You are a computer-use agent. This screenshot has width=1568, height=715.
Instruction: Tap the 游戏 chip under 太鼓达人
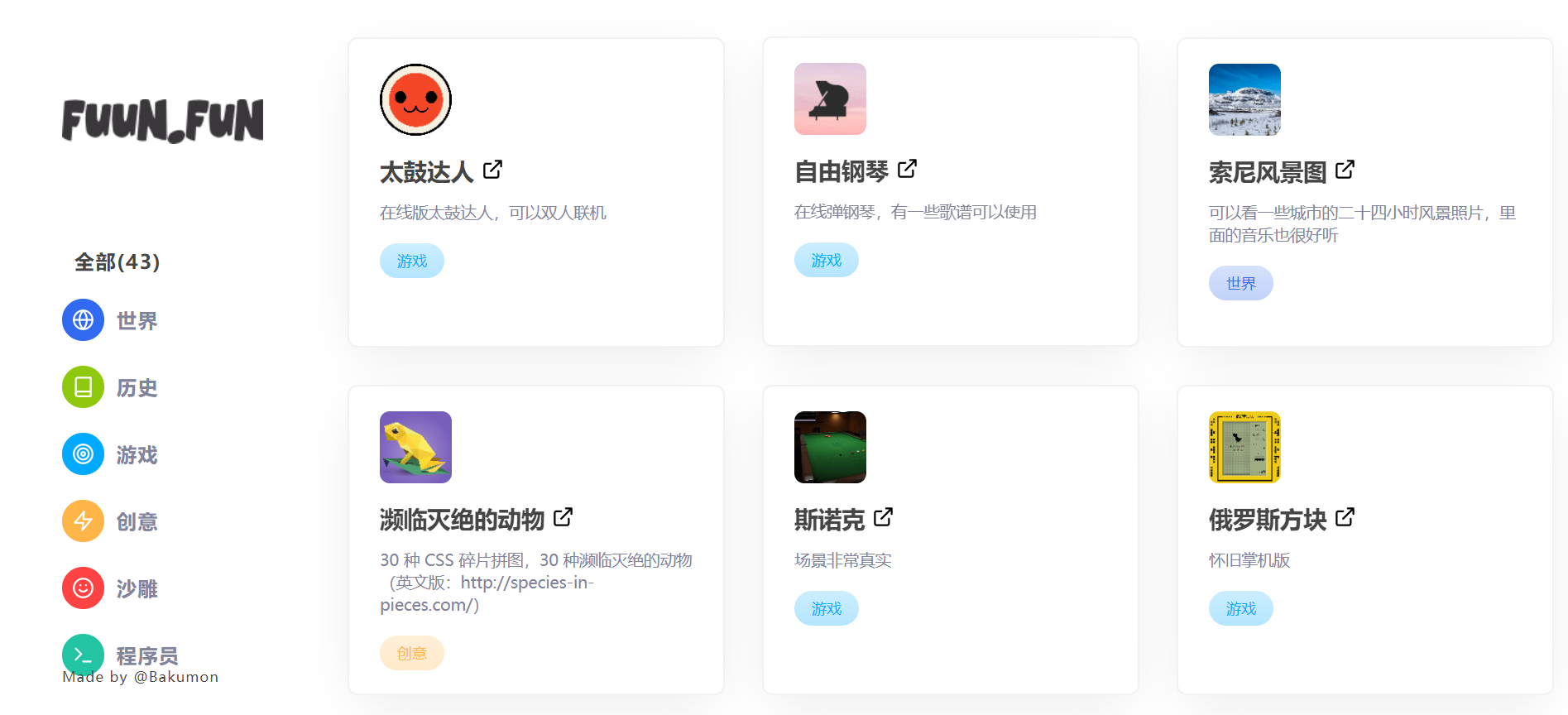click(x=412, y=262)
